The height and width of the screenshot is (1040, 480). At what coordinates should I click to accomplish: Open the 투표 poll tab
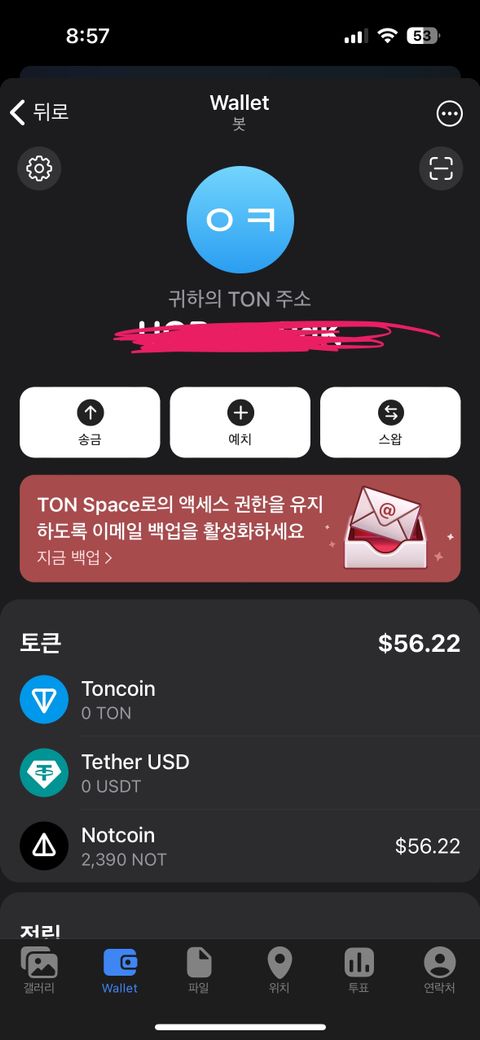click(x=359, y=969)
